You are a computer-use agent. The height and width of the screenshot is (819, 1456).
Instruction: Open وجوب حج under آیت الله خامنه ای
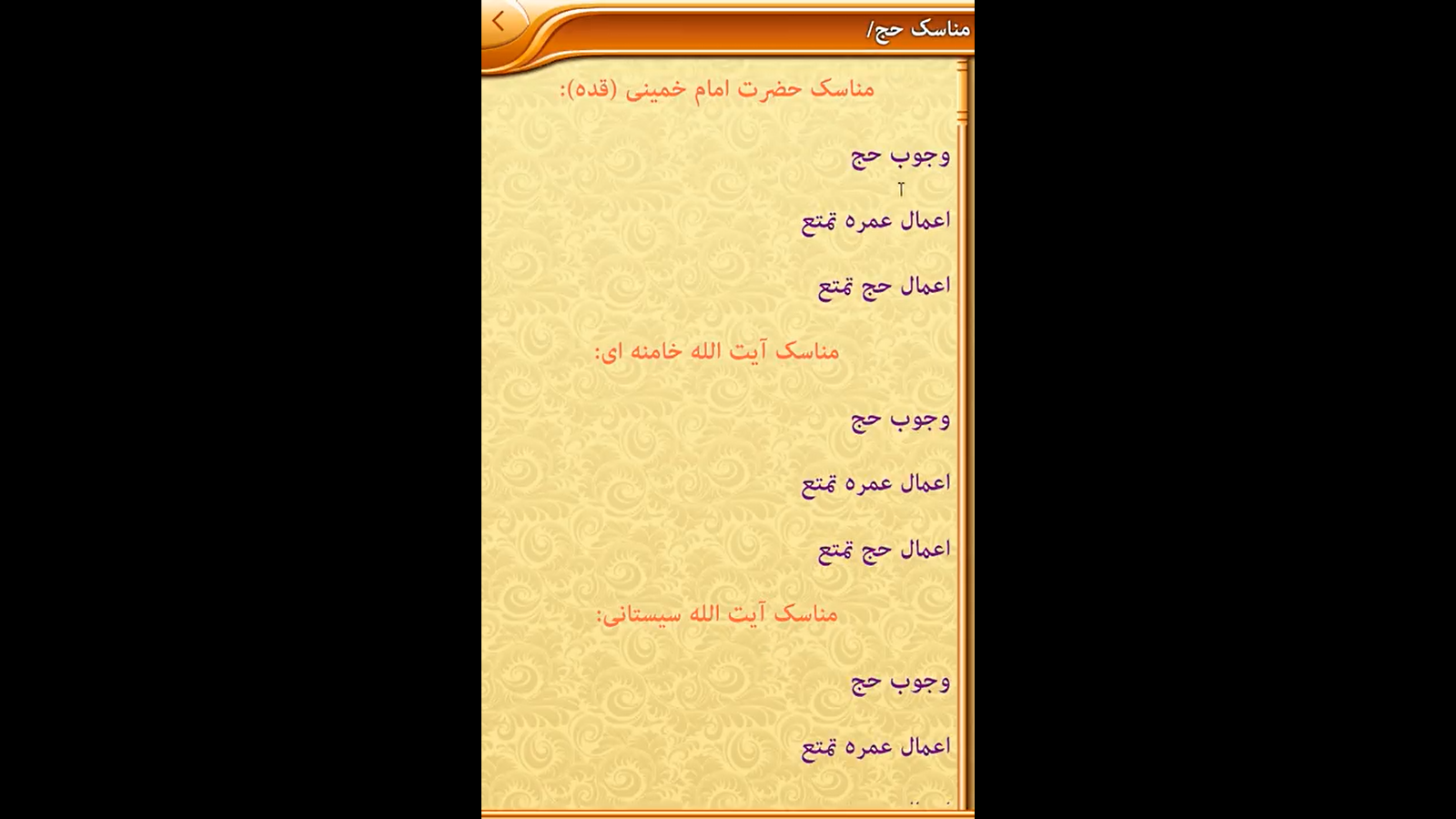900,420
